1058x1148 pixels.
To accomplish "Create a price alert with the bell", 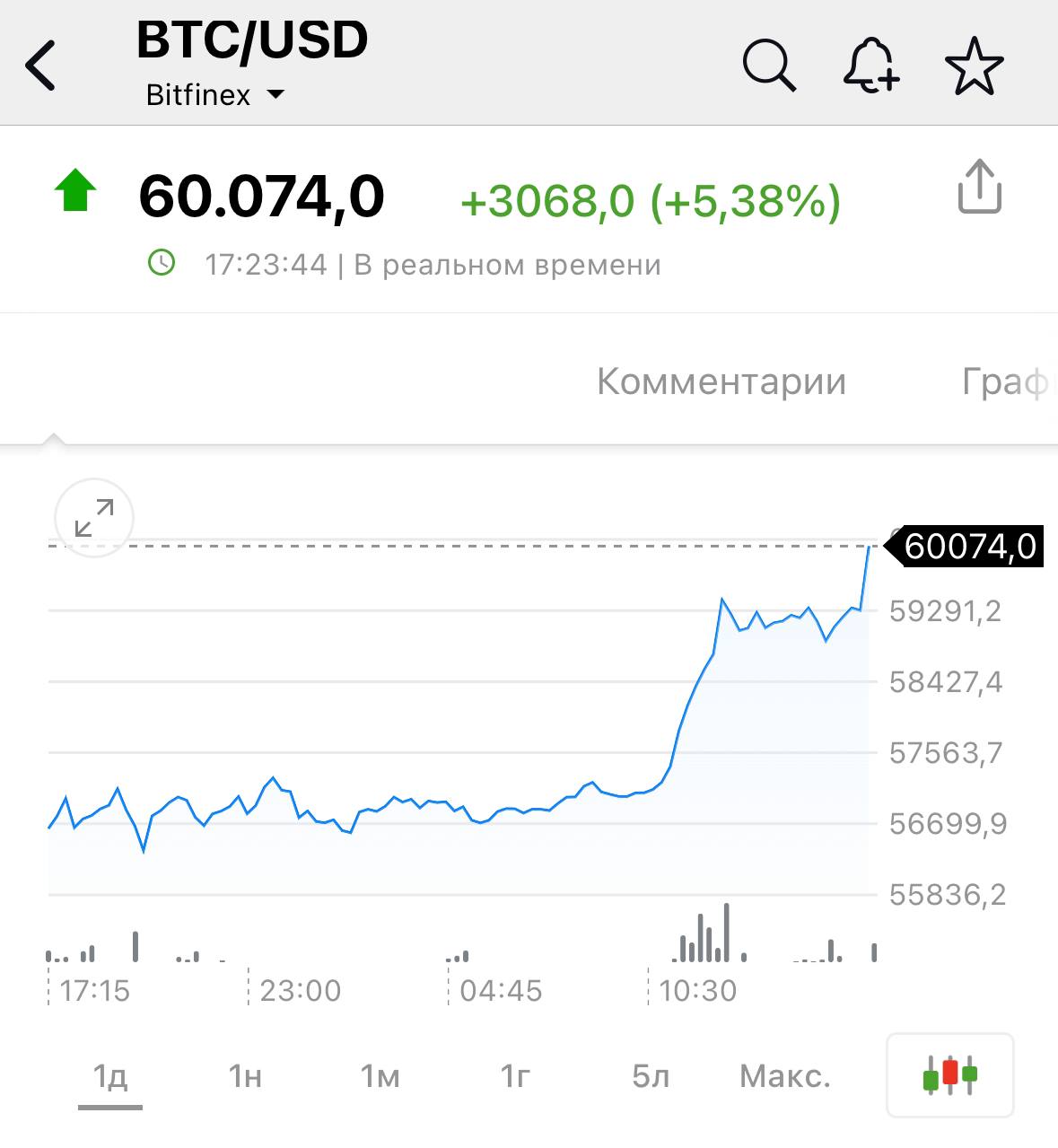I will pos(870,66).
